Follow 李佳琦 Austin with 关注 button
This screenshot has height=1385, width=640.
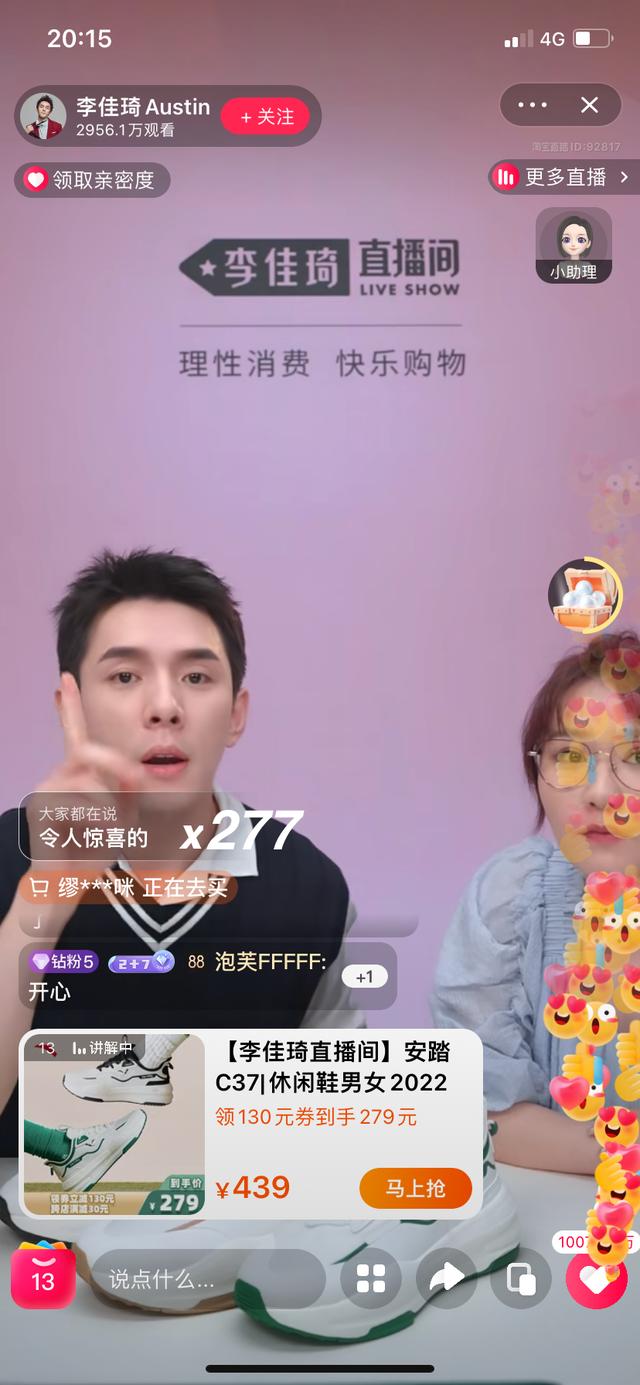point(265,117)
